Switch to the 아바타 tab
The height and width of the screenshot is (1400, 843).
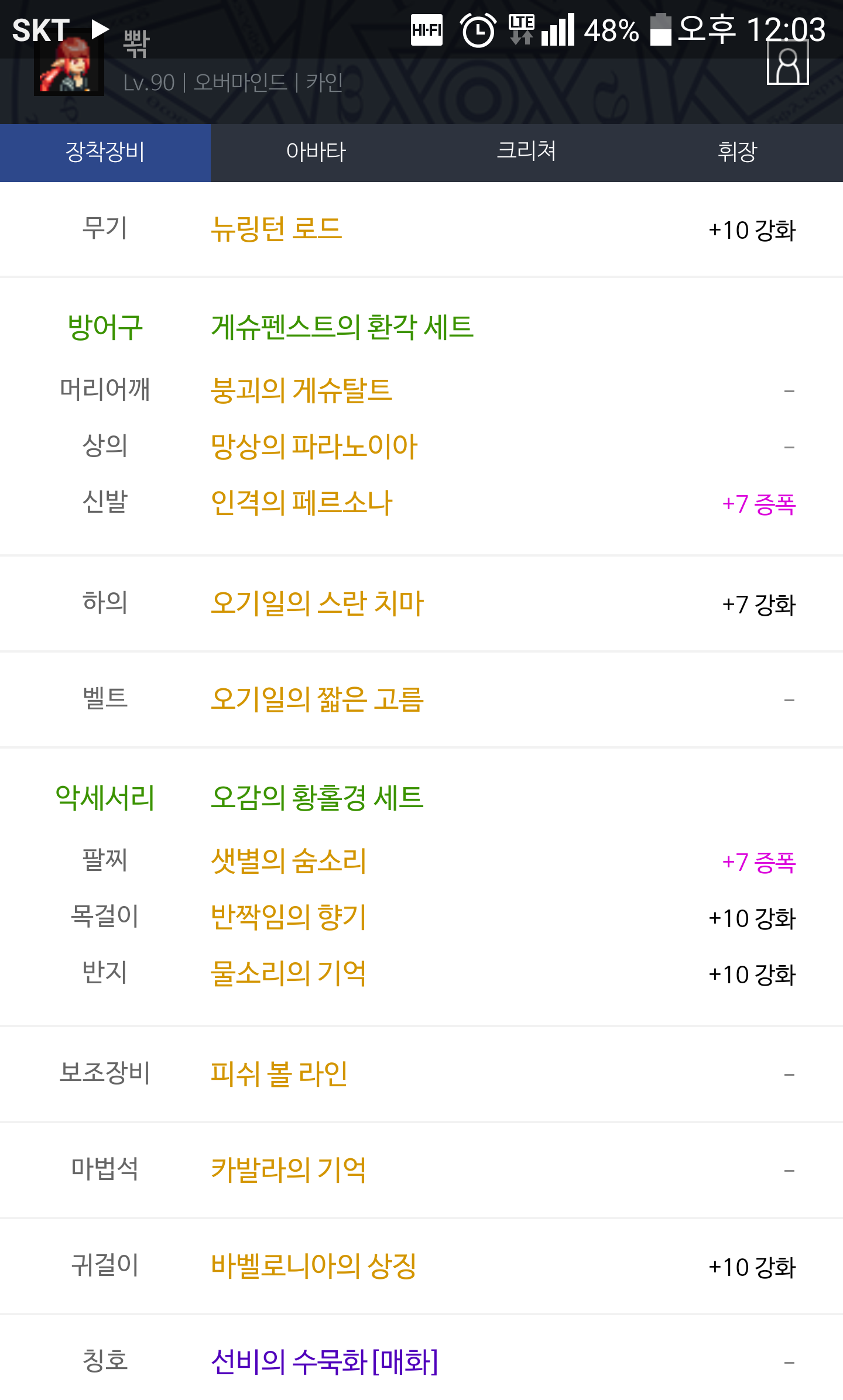tap(316, 152)
